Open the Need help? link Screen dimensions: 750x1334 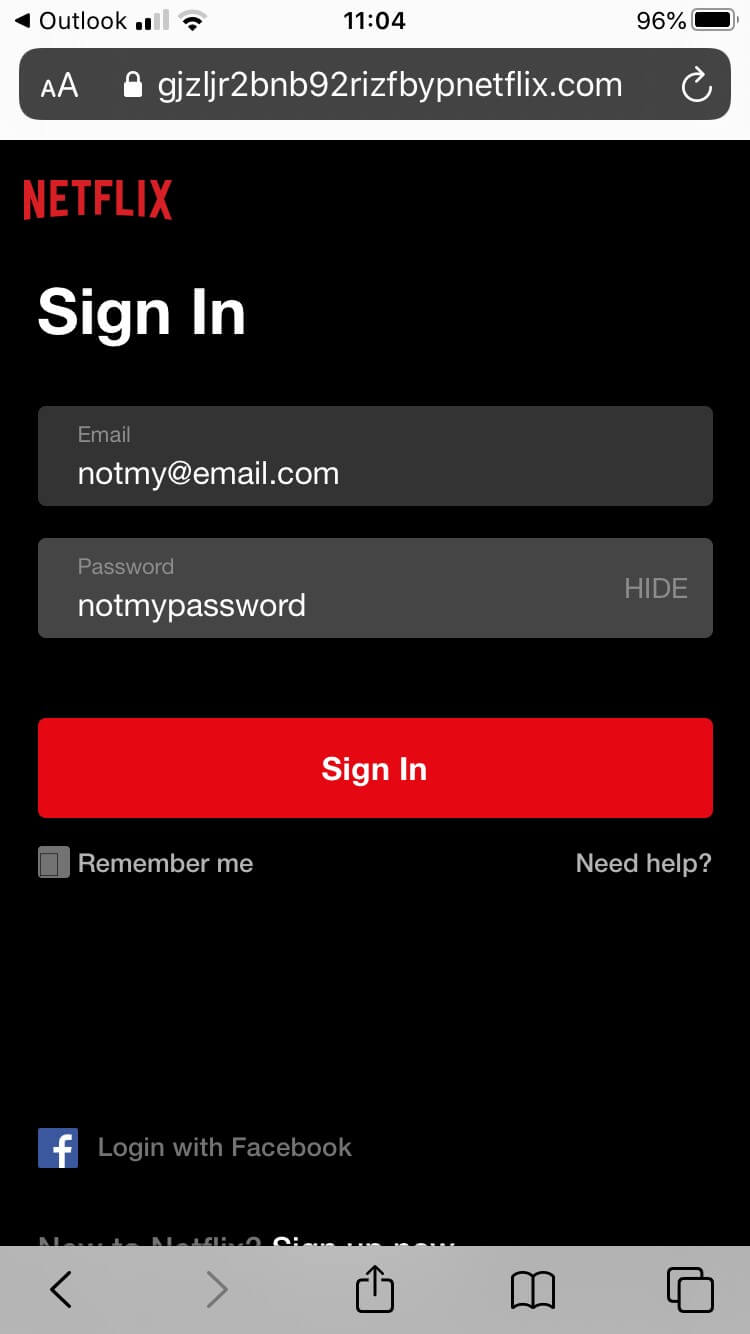(x=644, y=863)
